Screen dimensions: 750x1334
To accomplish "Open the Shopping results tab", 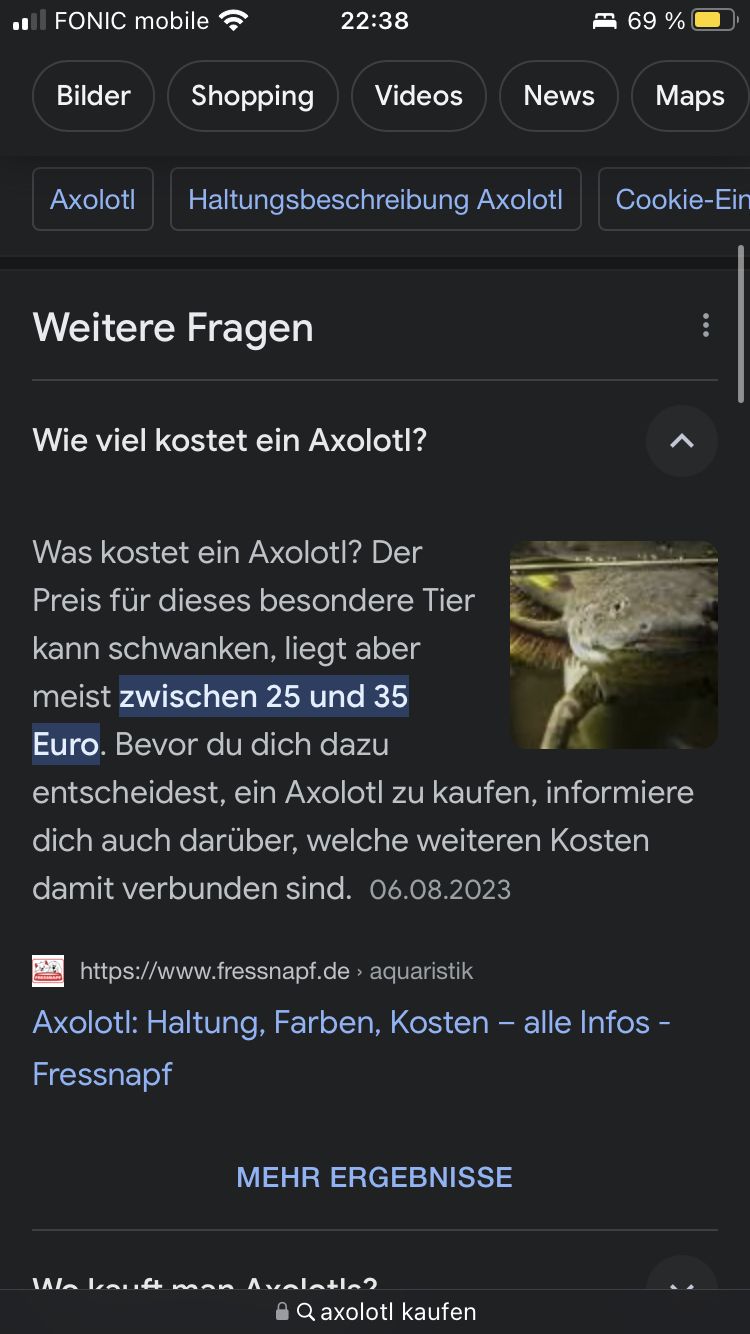I will (252, 96).
